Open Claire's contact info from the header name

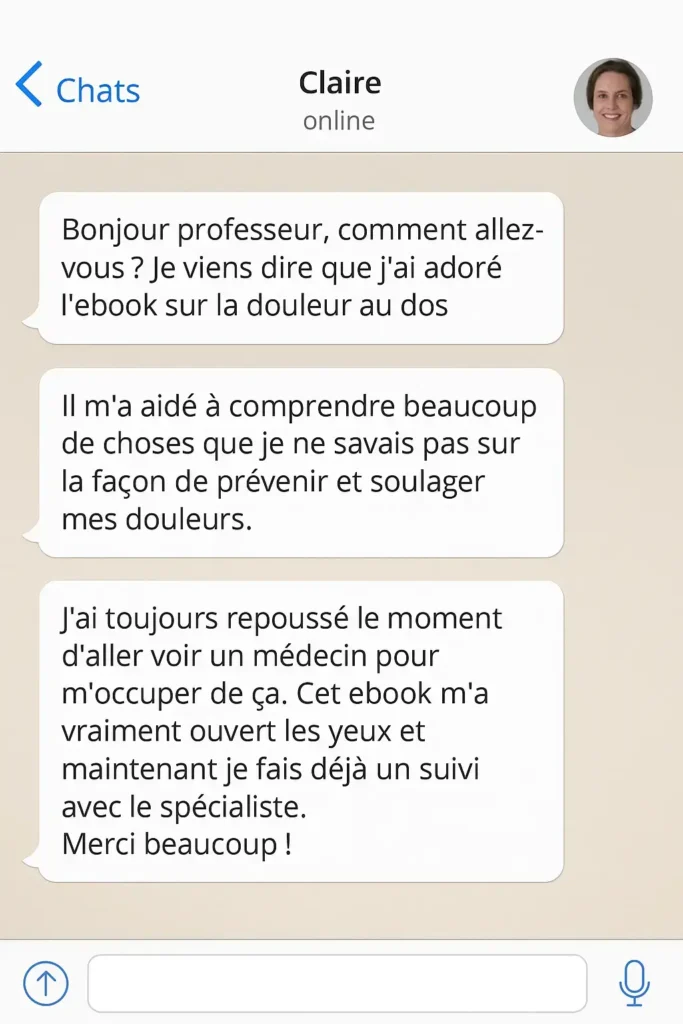339,83
